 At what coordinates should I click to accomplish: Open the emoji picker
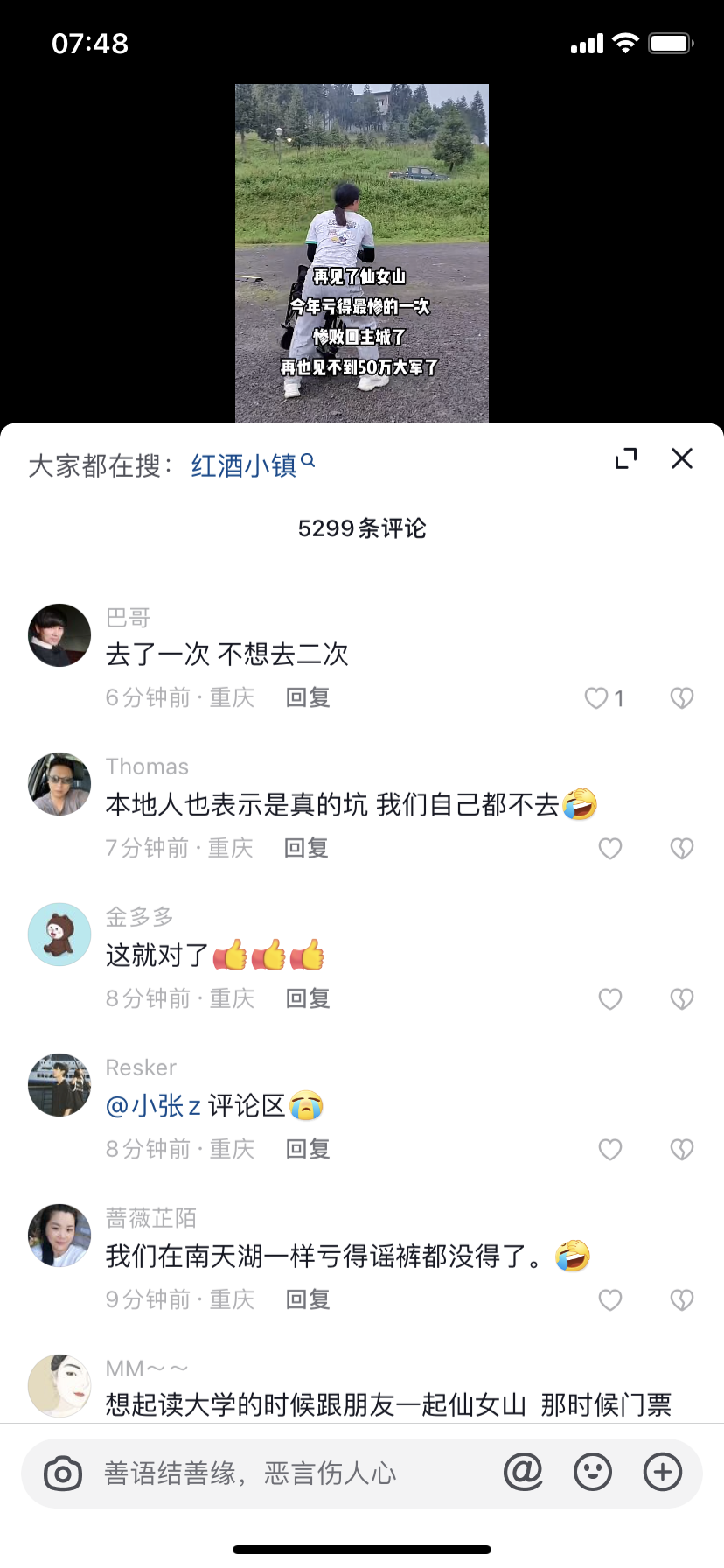click(593, 1473)
